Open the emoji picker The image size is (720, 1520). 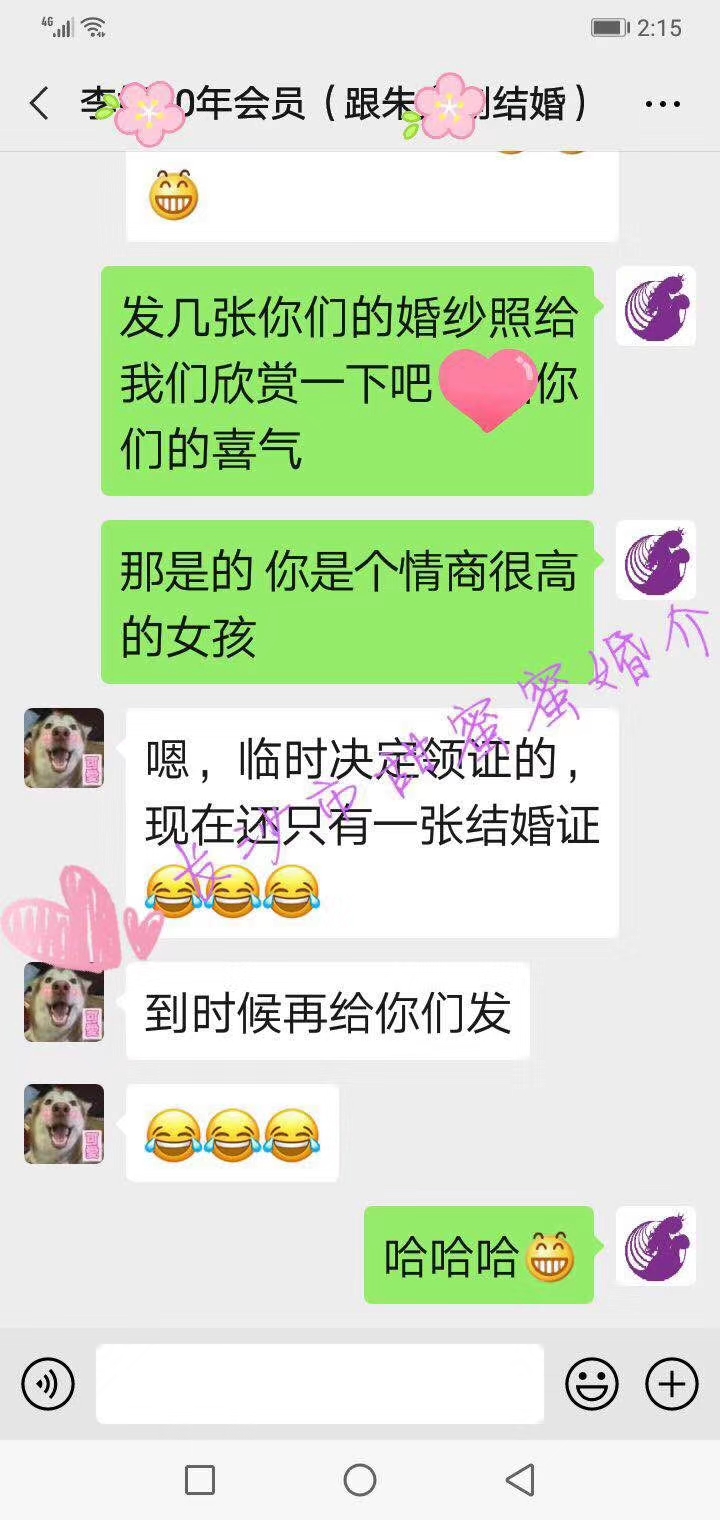pos(591,1384)
